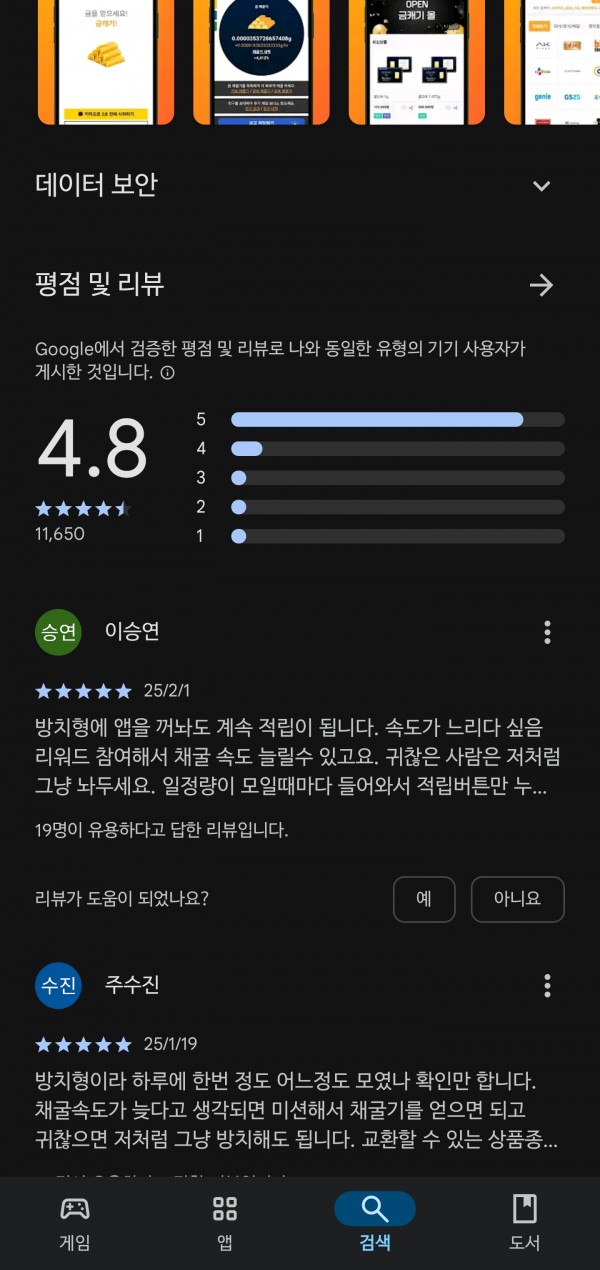600x1270 pixels.
Task: Go to the 도서 tab
Action: click(525, 1223)
